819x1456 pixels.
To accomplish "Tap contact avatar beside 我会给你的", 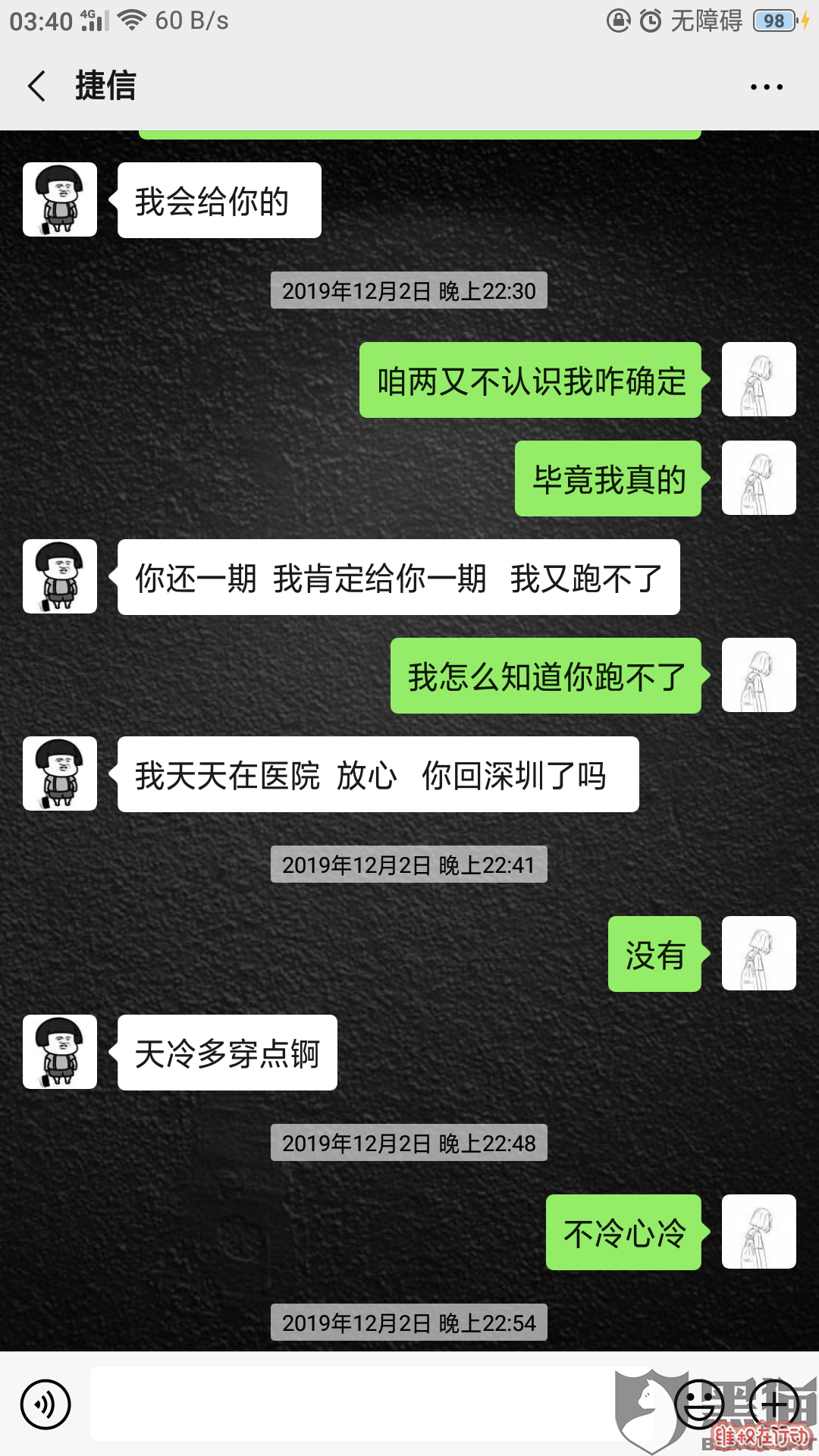I will 60,199.
